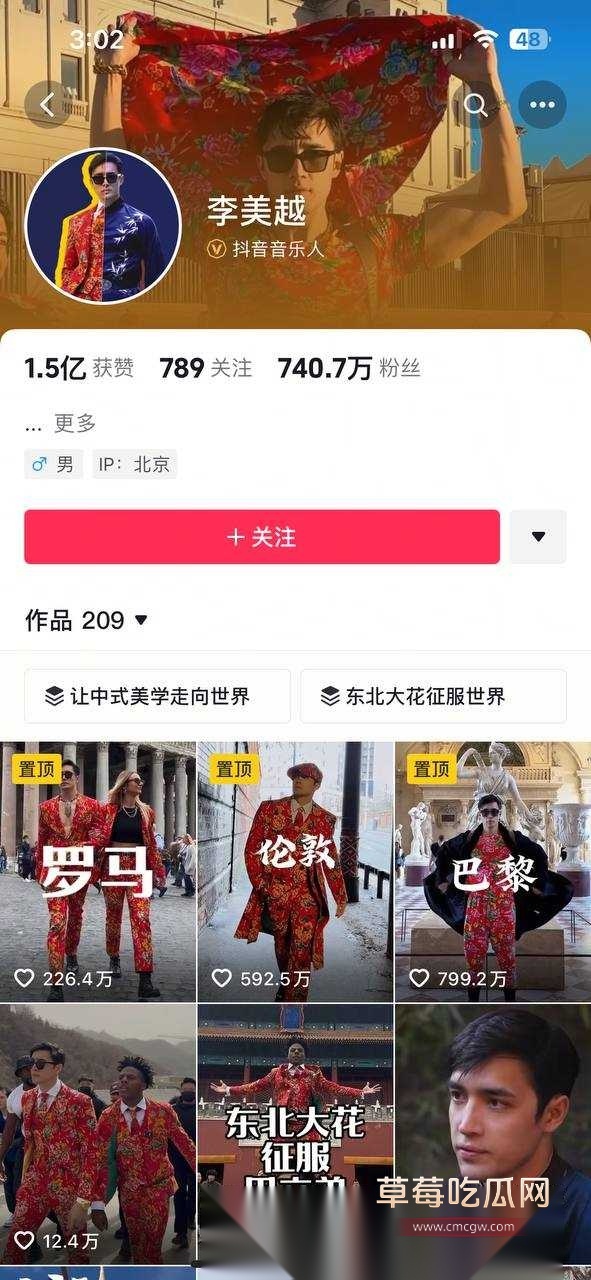Expand the arrow next to the follow button
This screenshot has height=1280, width=591.
coord(538,537)
